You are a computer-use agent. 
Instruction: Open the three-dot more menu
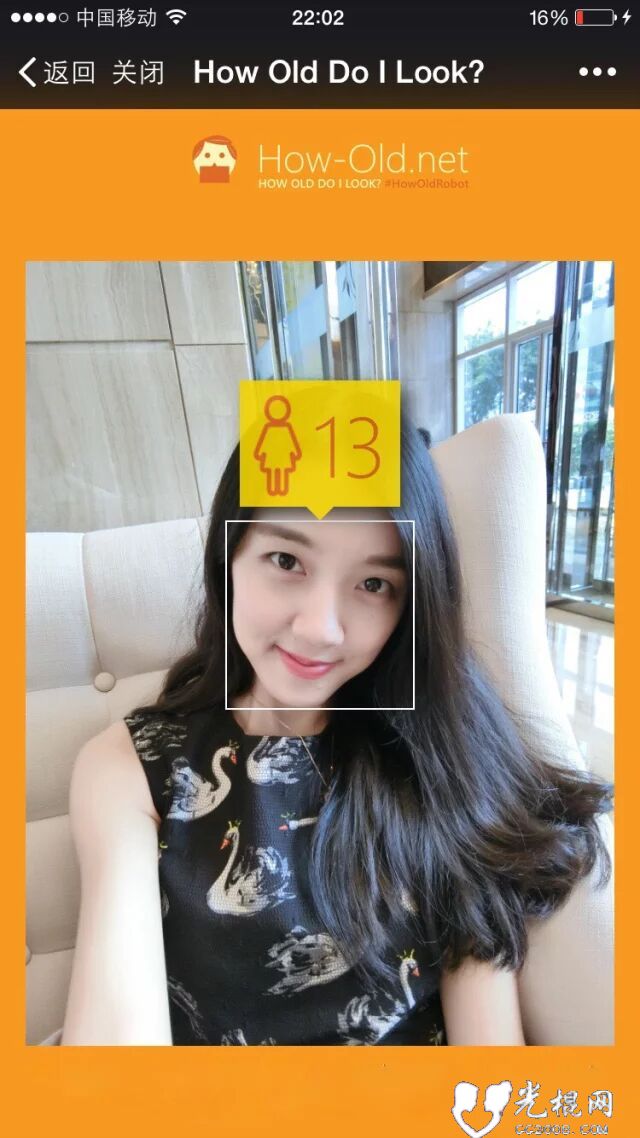(x=597, y=72)
